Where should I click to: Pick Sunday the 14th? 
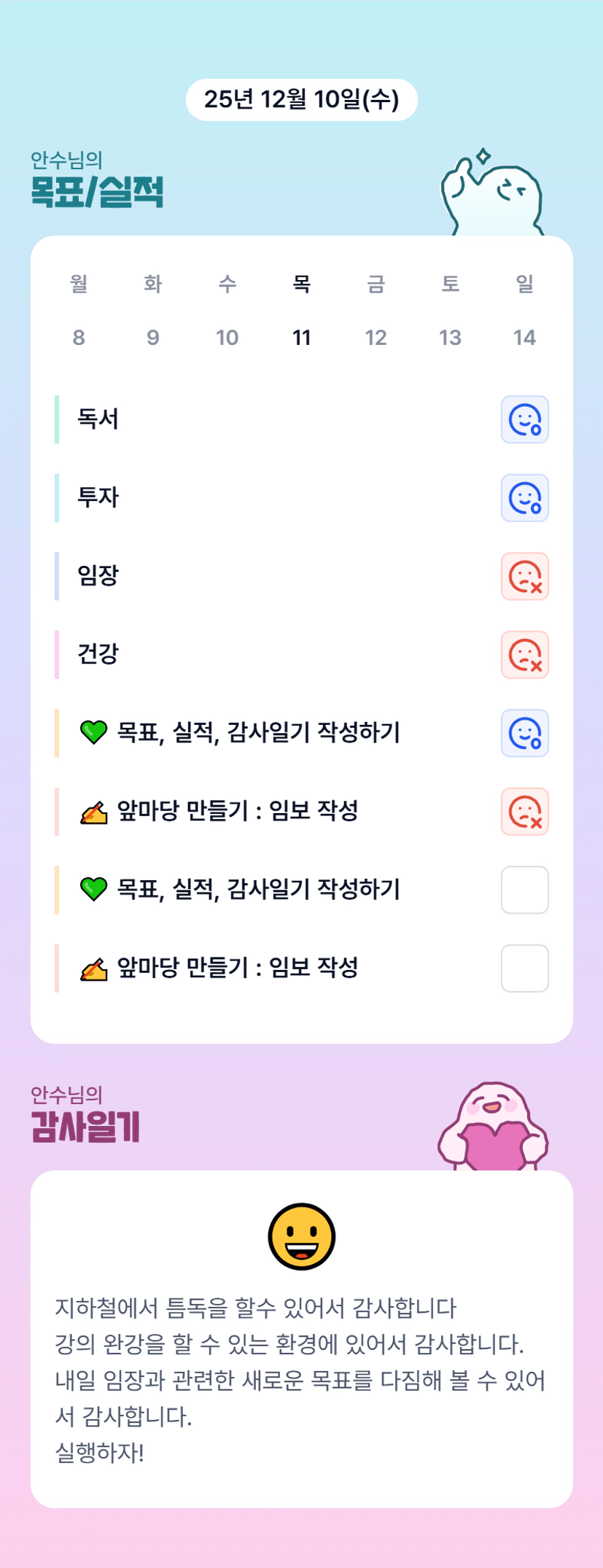coord(524,337)
